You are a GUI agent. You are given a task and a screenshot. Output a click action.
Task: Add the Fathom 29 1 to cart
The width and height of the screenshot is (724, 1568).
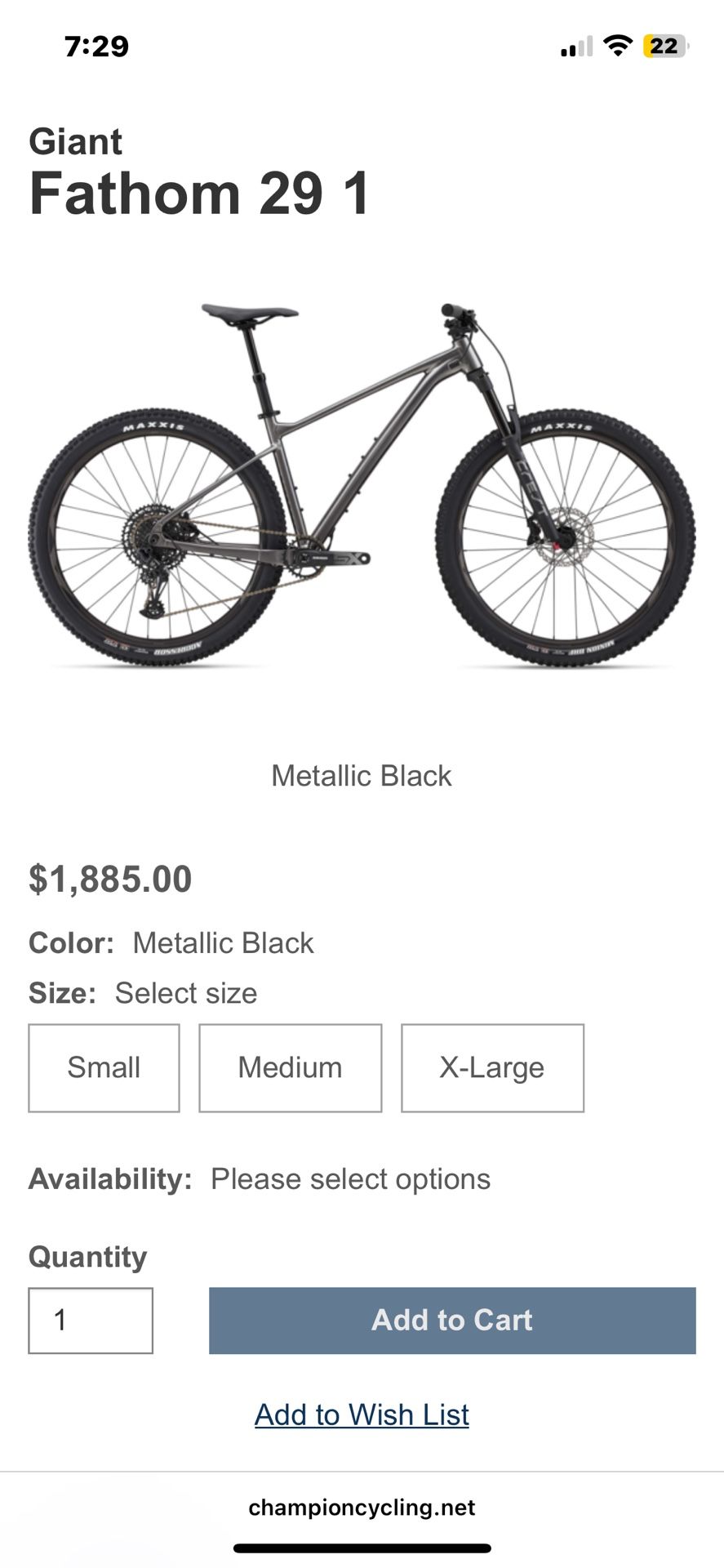452,1321
